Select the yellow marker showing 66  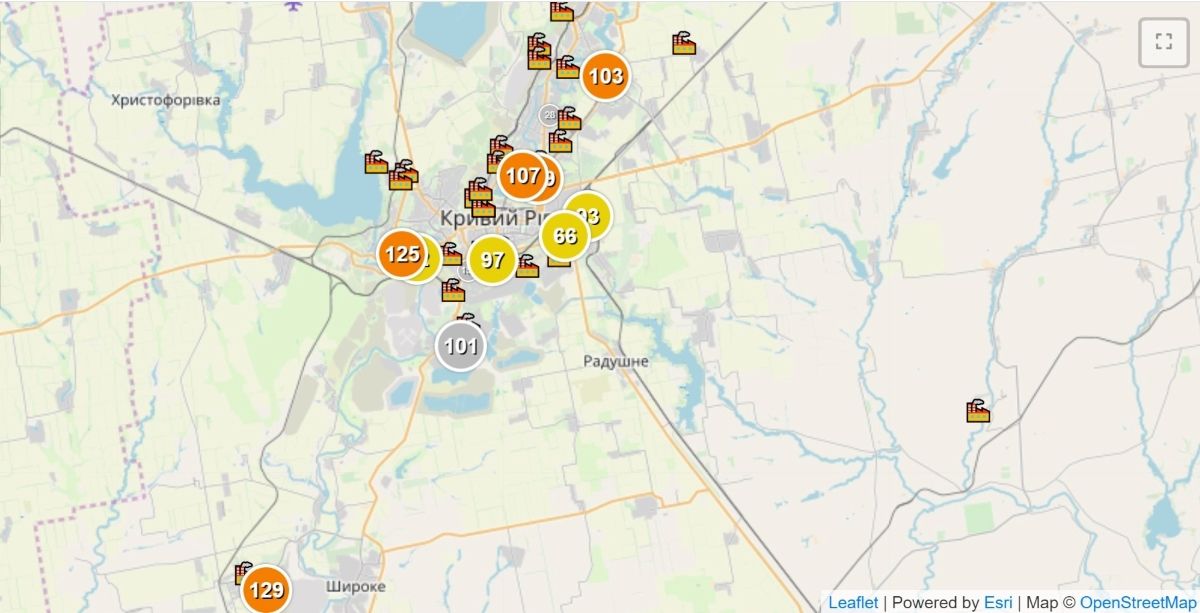[x=565, y=237]
